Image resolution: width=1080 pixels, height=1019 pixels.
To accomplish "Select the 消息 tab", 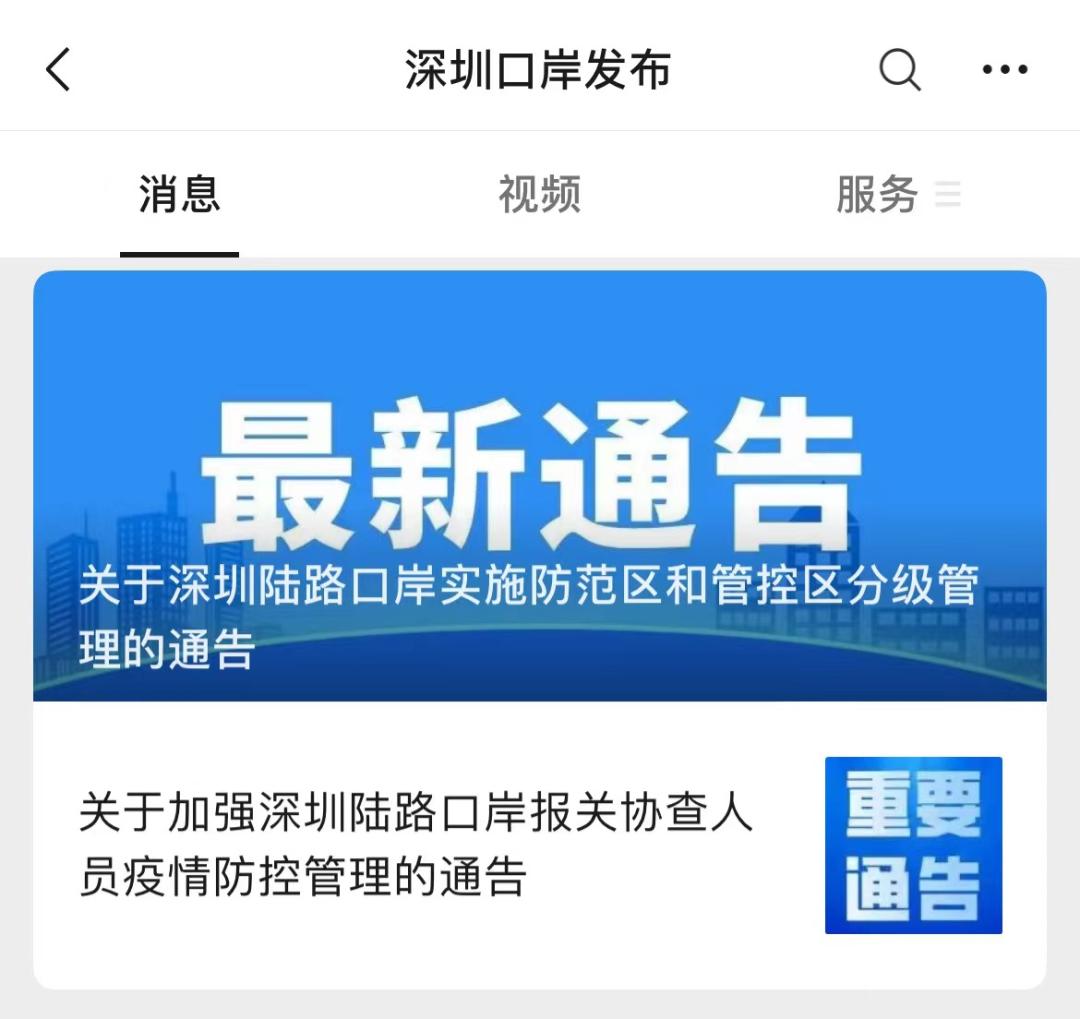I will click(179, 194).
